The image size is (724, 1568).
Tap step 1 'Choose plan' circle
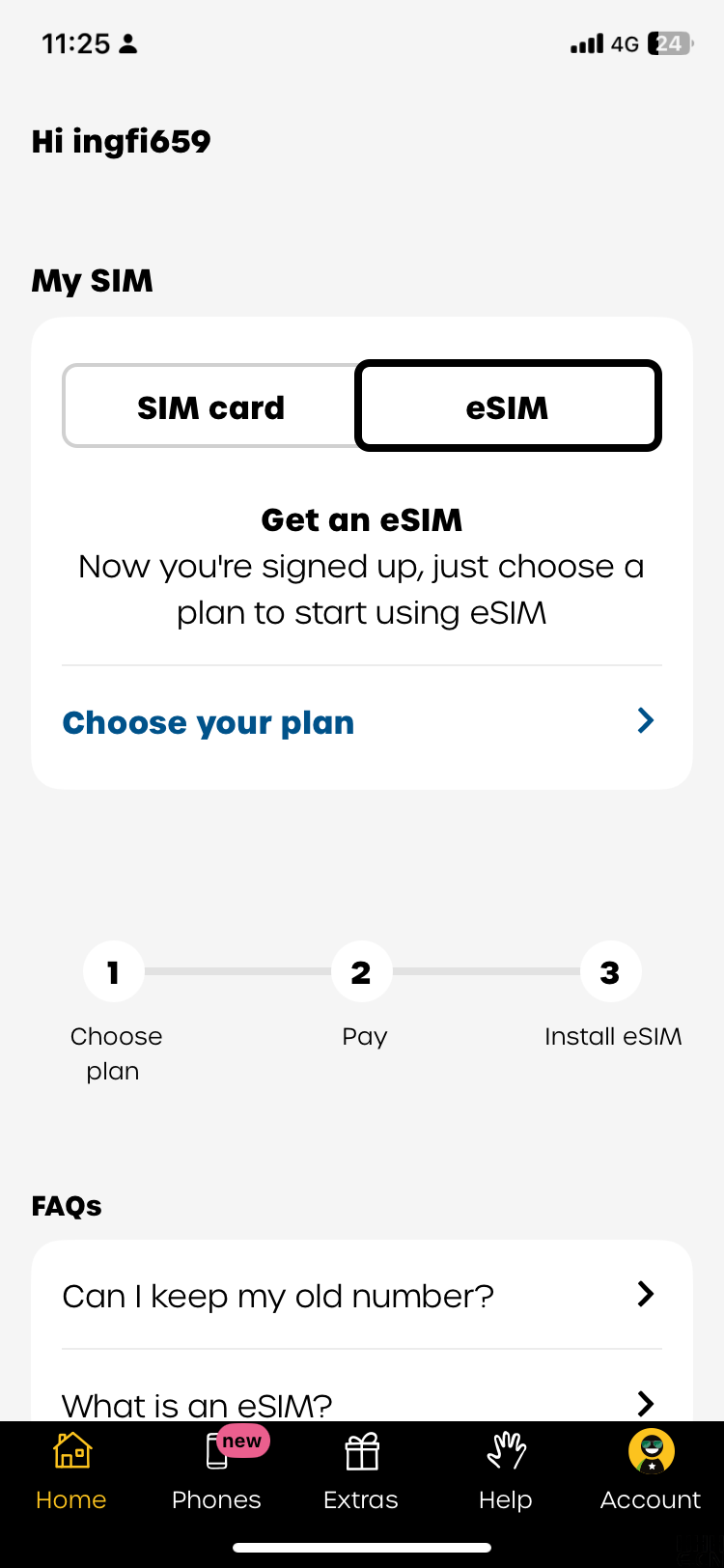[x=113, y=971]
